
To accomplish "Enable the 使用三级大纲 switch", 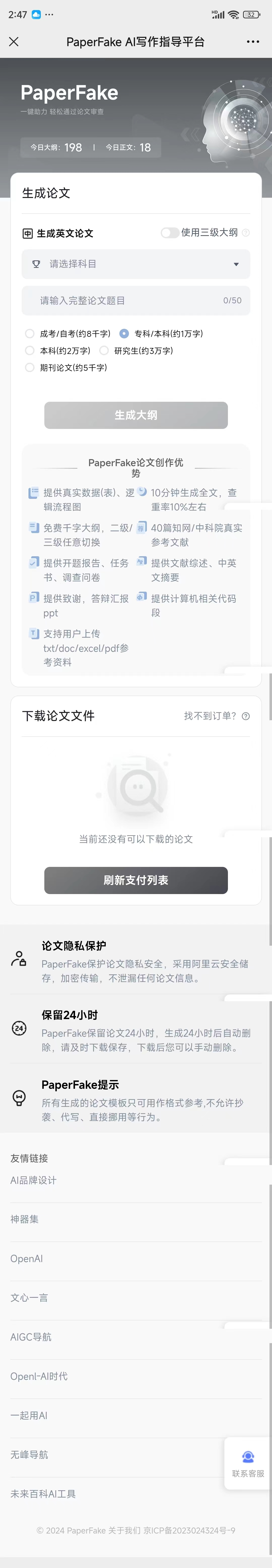I will (169, 232).
